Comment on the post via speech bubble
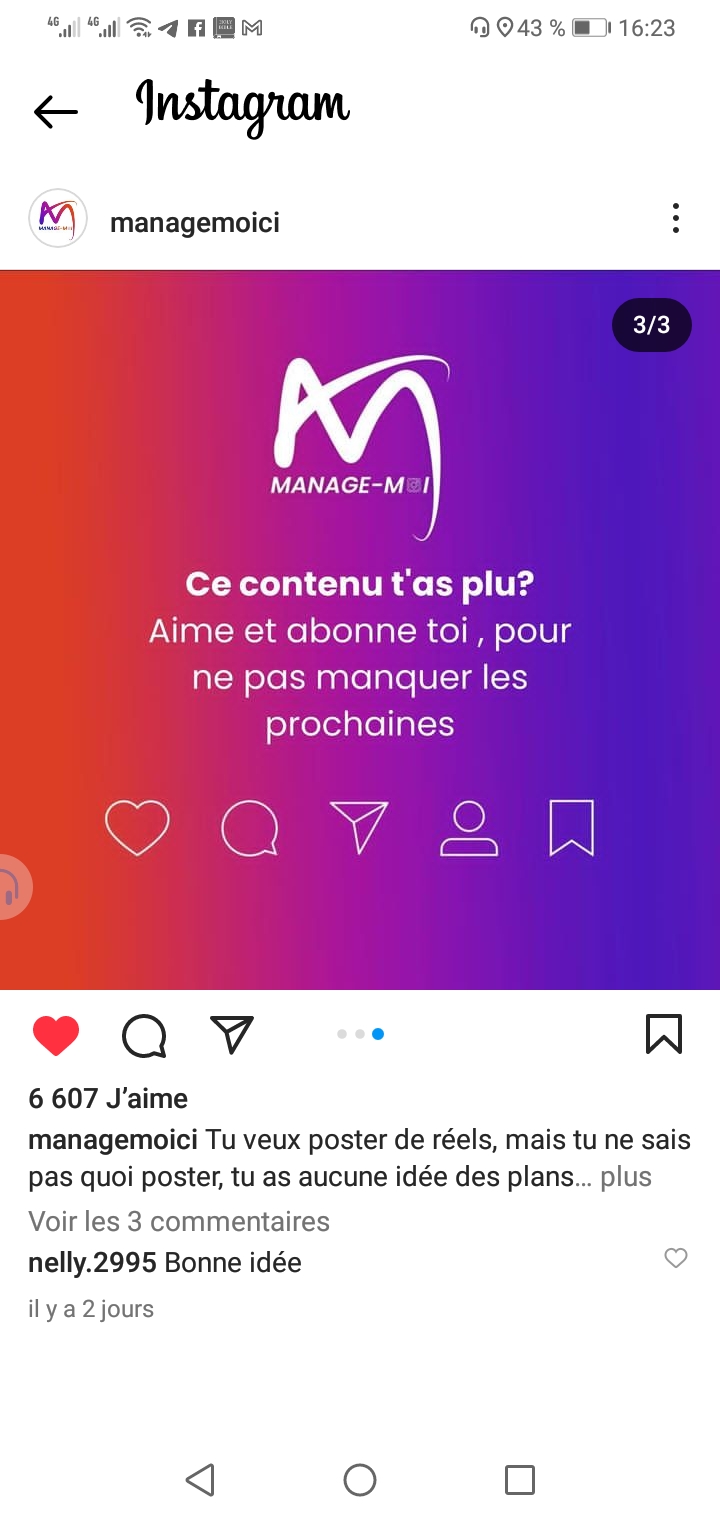Screen dimensions: 720x1520 (144, 1035)
